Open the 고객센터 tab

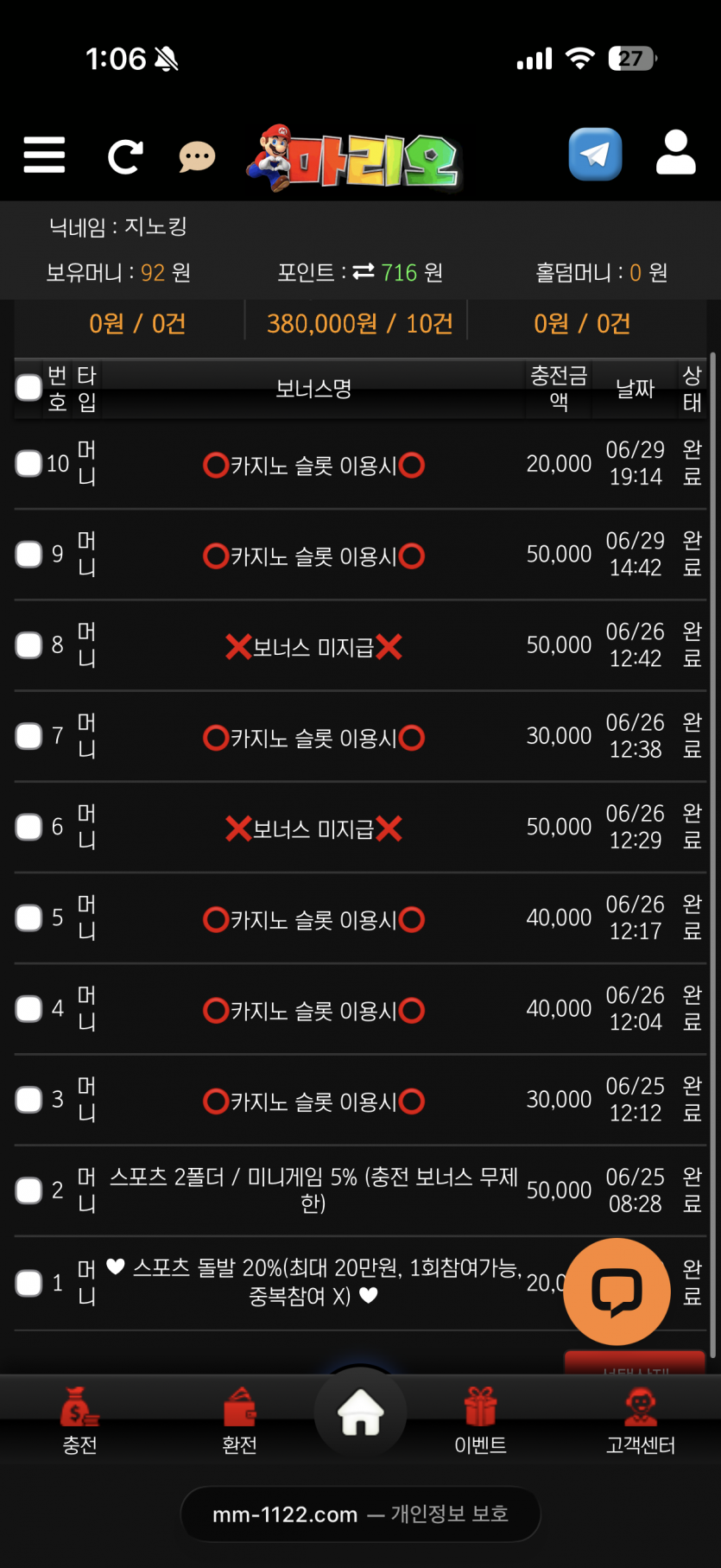(640, 1421)
